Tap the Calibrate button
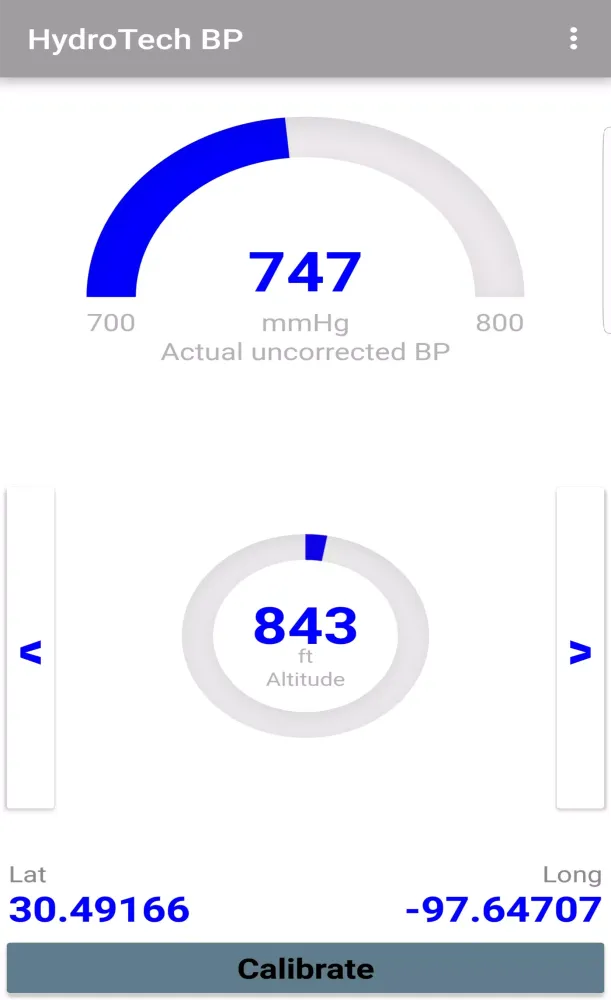The width and height of the screenshot is (611, 1000). 305,968
